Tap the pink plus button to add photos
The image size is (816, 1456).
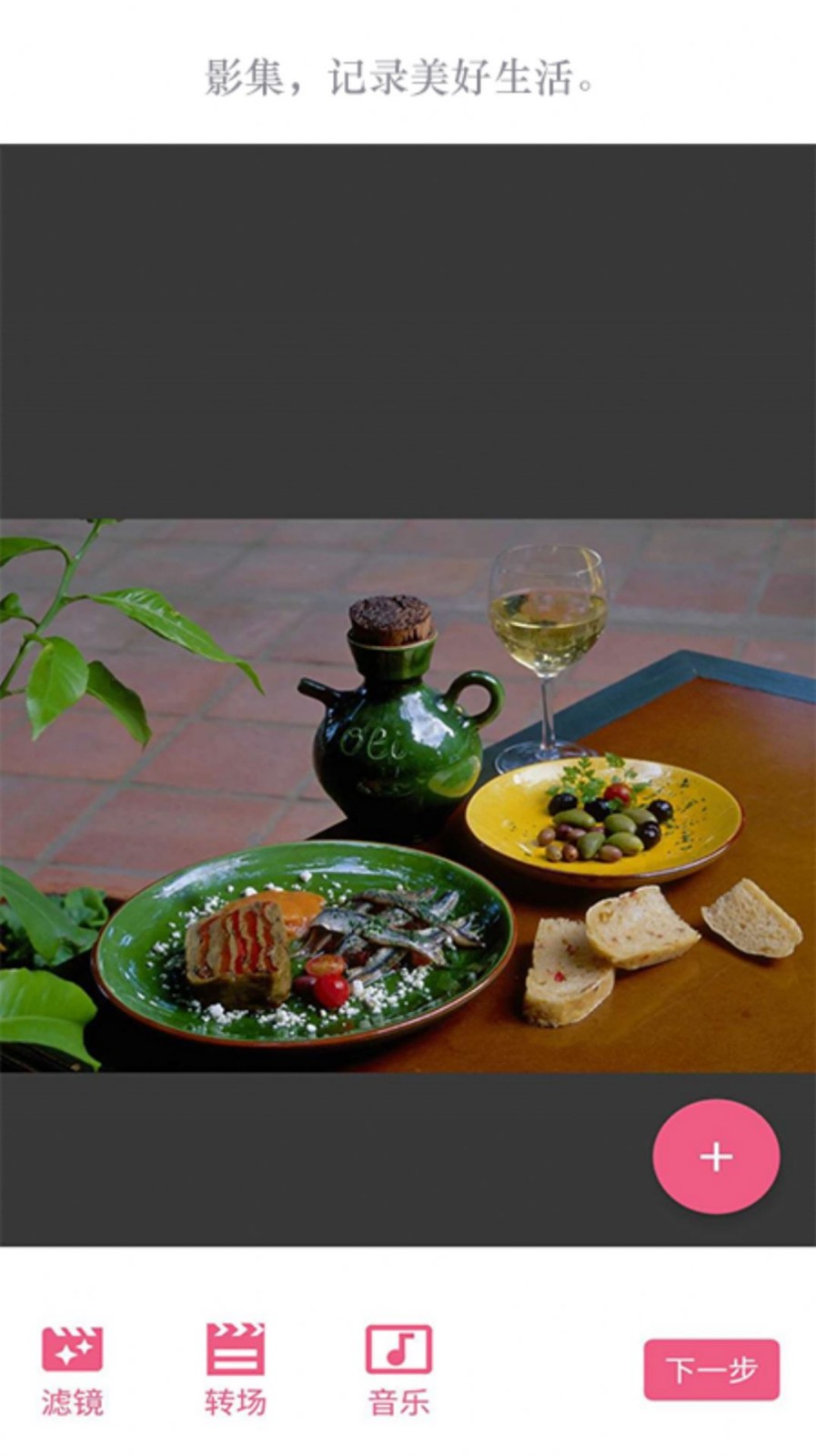[x=716, y=1156]
